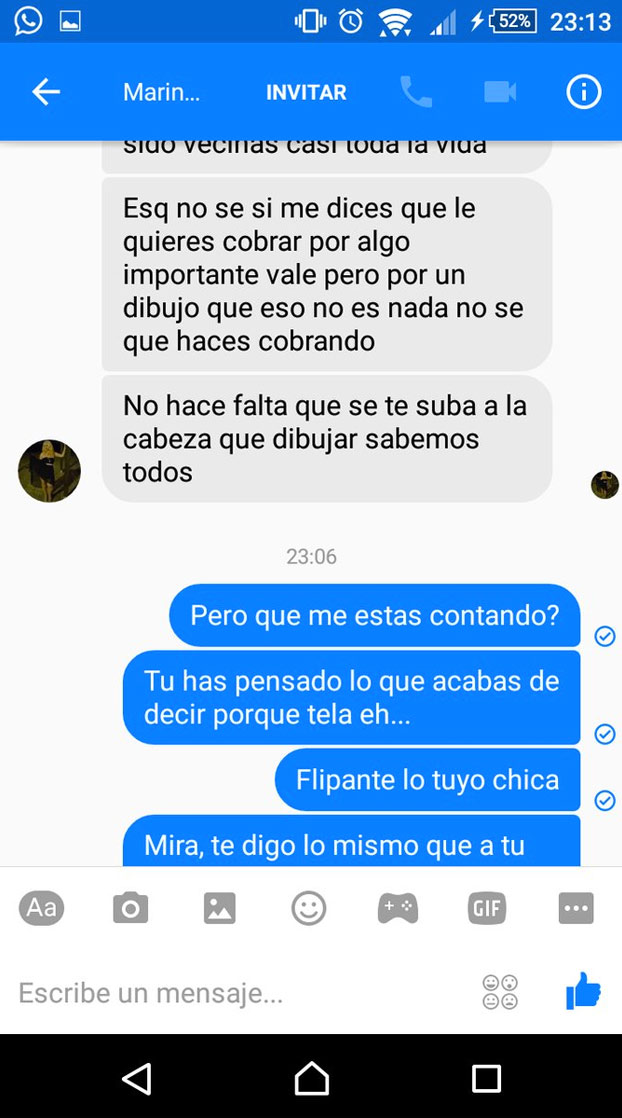Switch to the Aa text keyboard
The image size is (622, 1118).
point(41,907)
